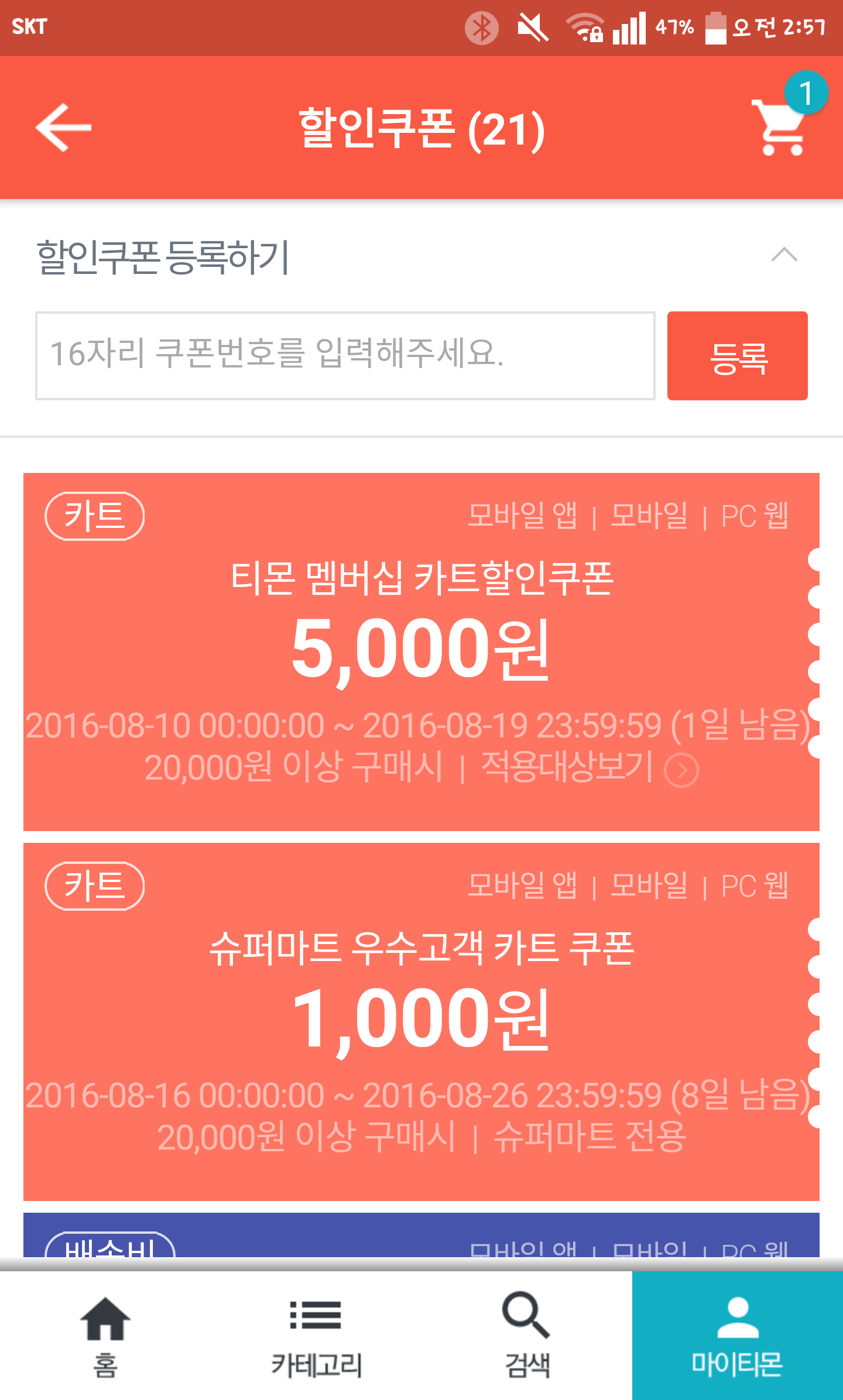The width and height of the screenshot is (843, 1400).
Task: Collapse the 할인쿠폰 등록하기 section
Action: 784,255
